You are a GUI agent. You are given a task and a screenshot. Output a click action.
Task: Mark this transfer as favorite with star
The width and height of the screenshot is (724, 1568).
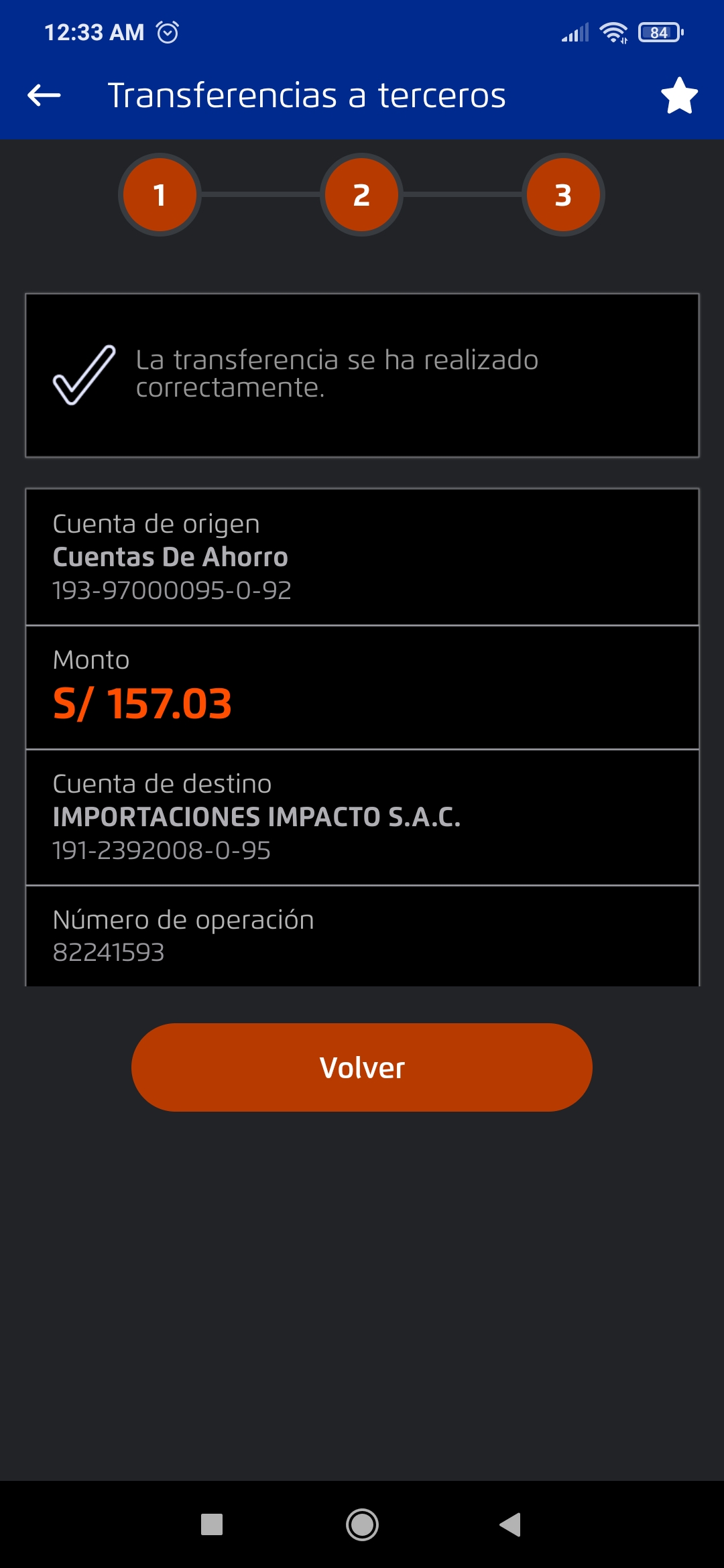pyautogui.click(x=679, y=96)
